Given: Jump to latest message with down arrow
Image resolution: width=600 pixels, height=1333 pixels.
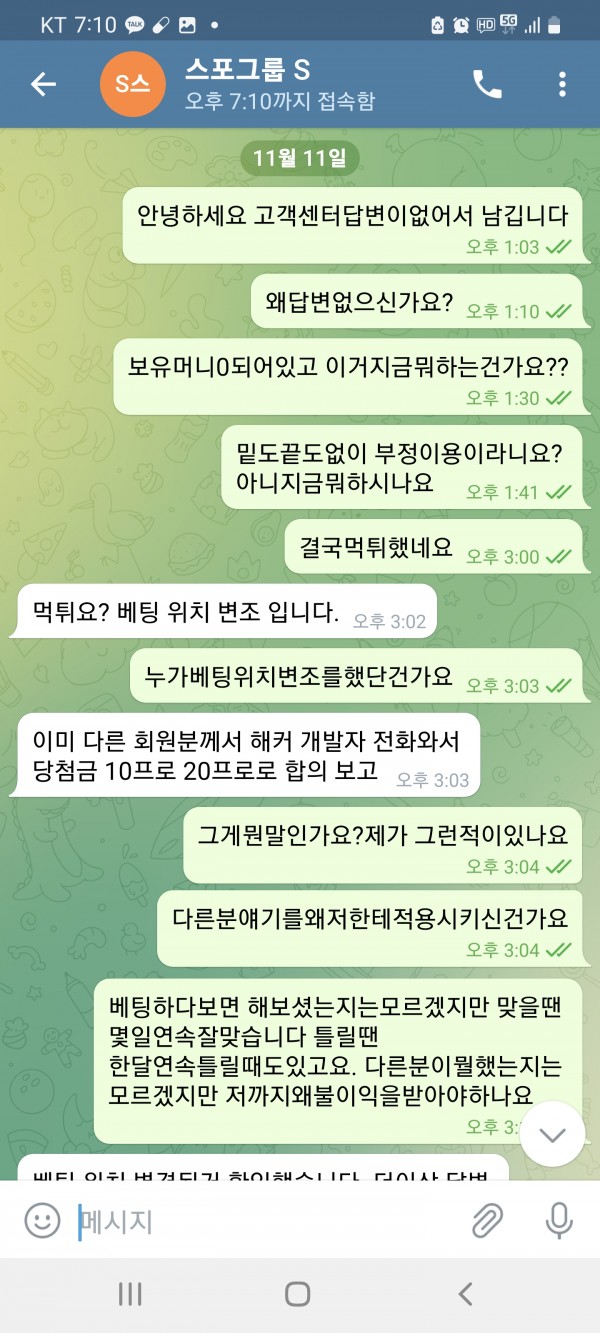Looking at the screenshot, I should pos(552,1134).
